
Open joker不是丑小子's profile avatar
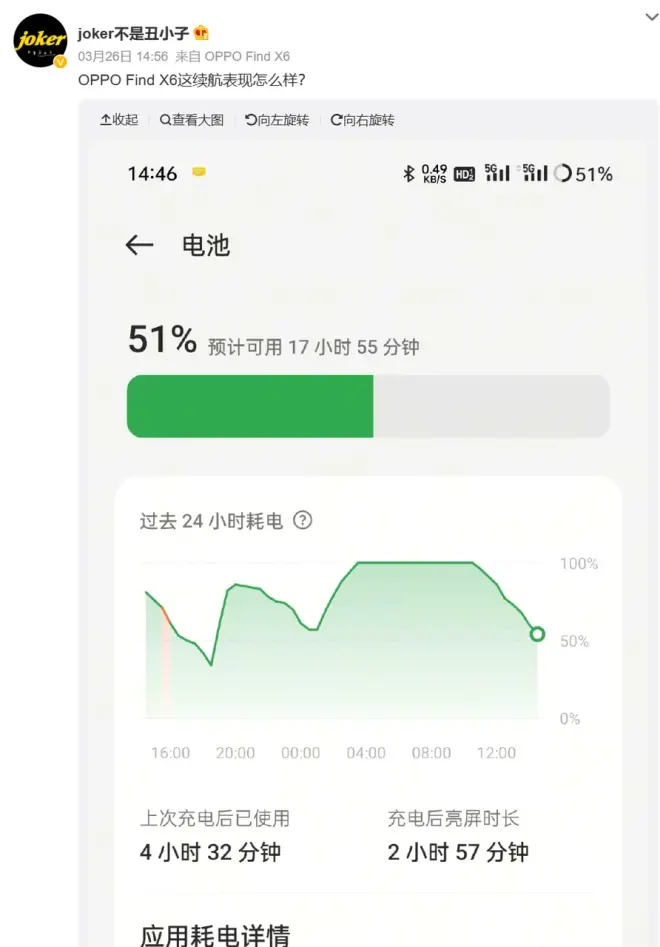pos(40,41)
